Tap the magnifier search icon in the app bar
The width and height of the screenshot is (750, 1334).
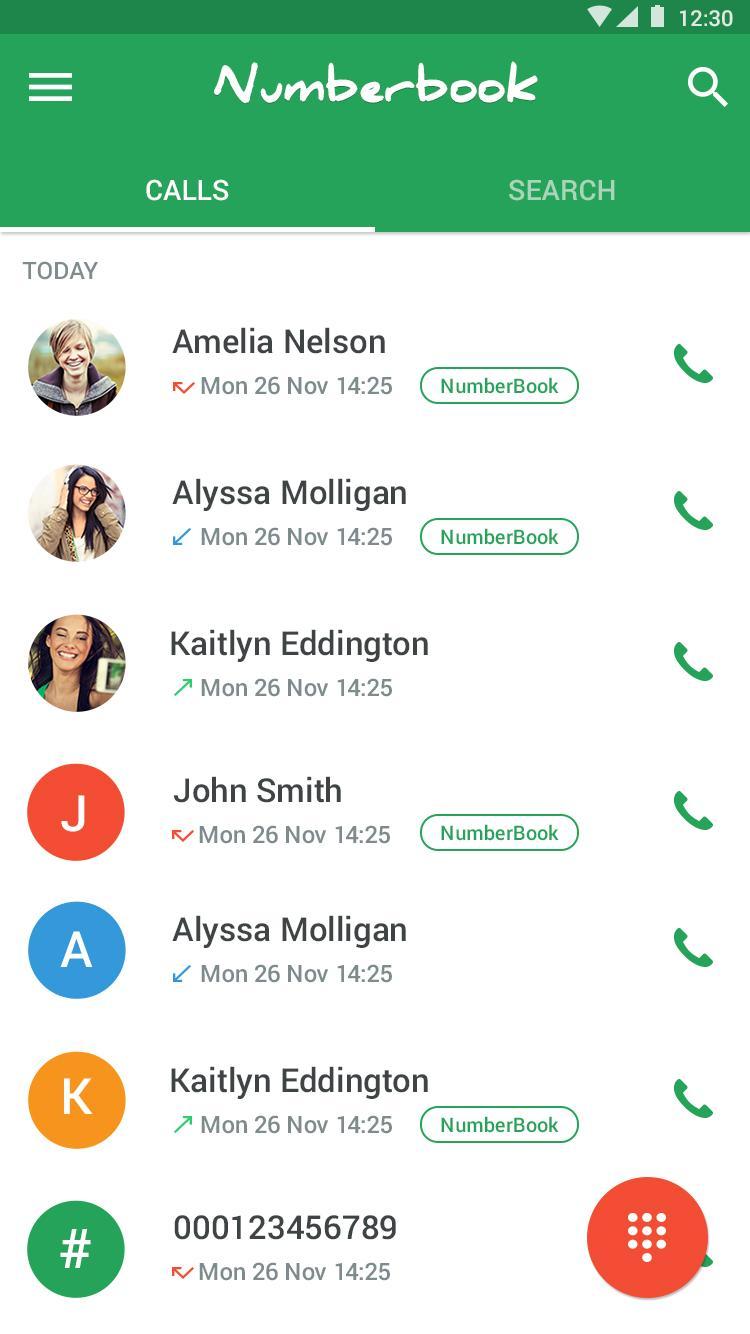click(x=707, y=88)
